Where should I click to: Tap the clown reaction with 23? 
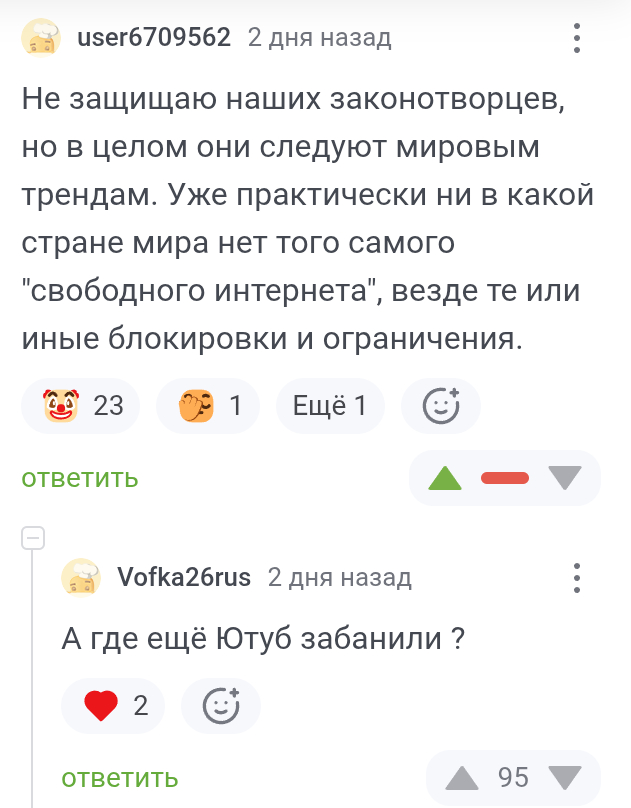coord(81,406)
